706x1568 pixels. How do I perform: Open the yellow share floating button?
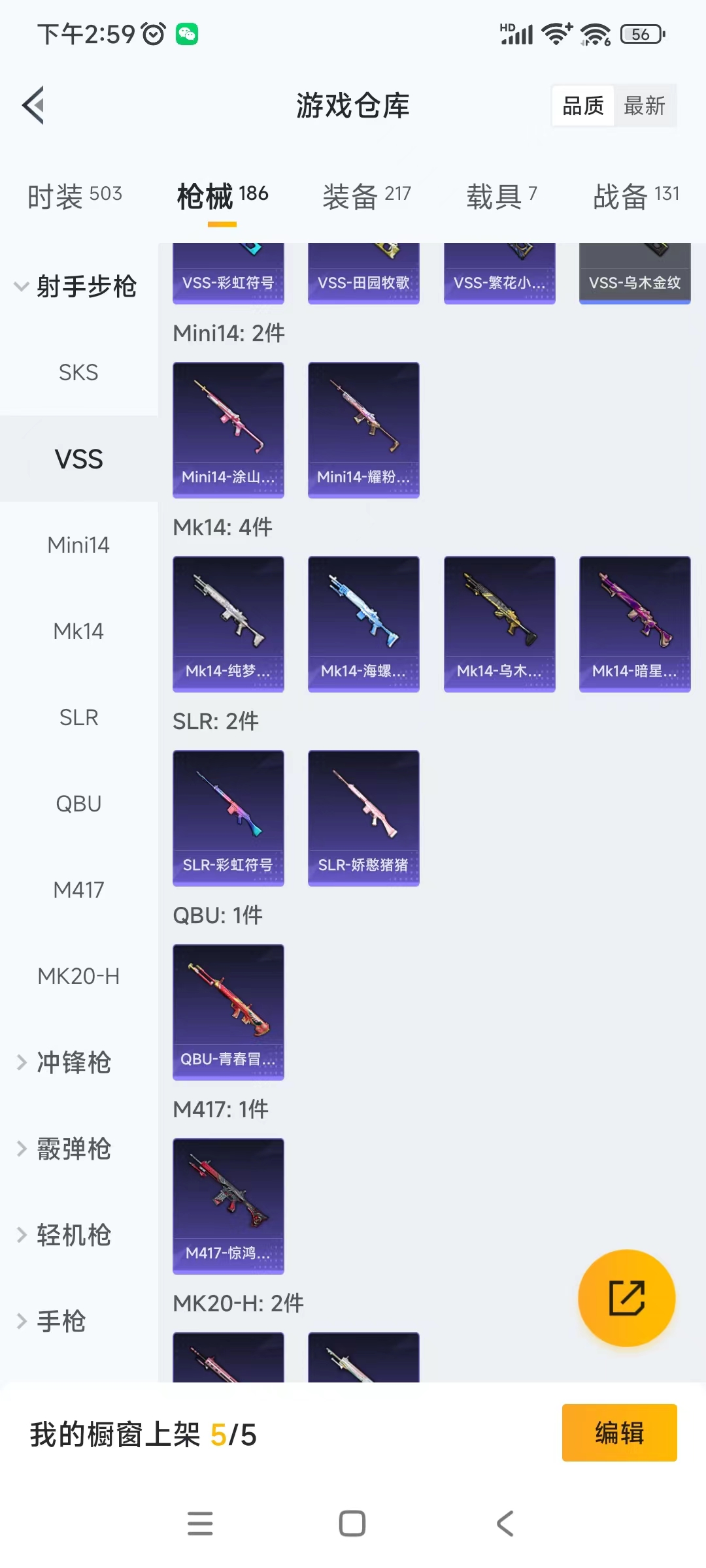pos(626,1299)
